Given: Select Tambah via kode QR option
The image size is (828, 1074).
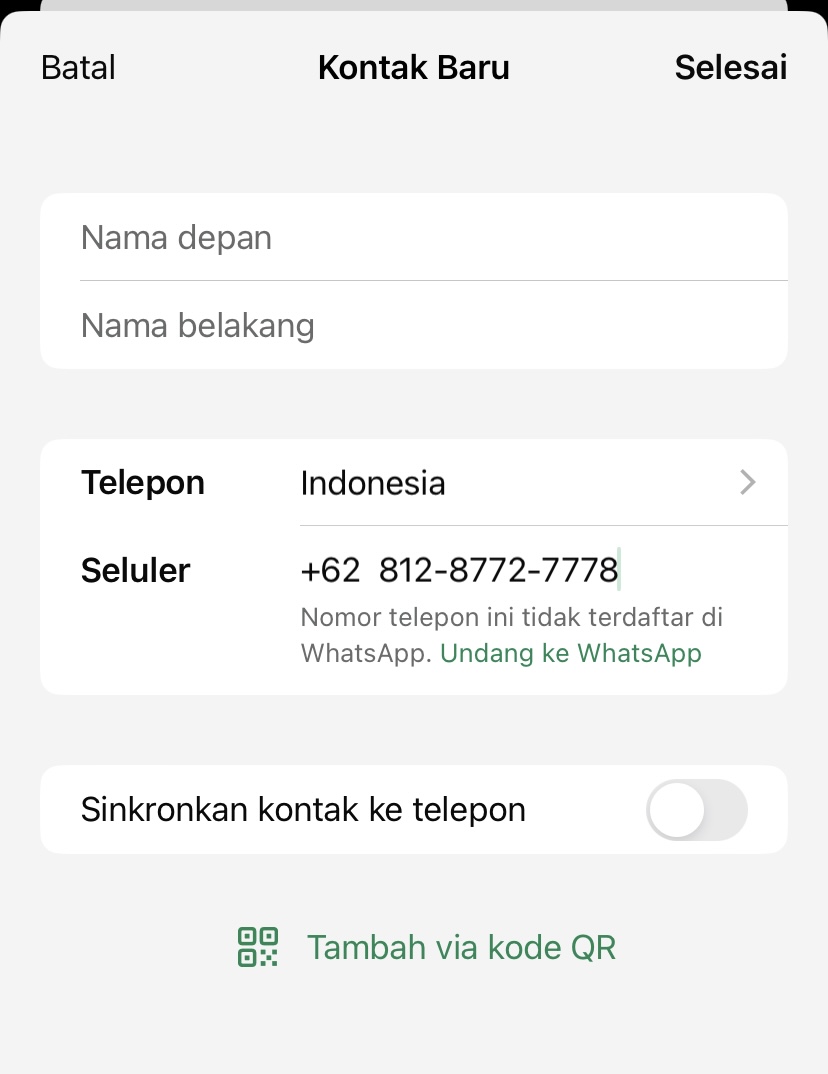Looking at the screenshot, I should (461, 946).
